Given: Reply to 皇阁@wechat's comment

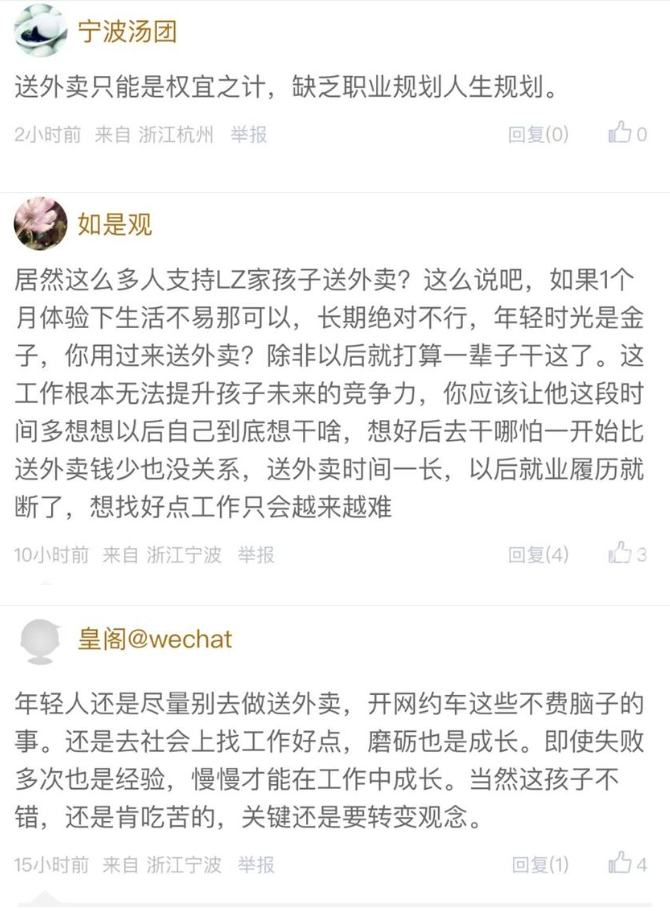Looking at the screenshot, I should click(540, 864).
